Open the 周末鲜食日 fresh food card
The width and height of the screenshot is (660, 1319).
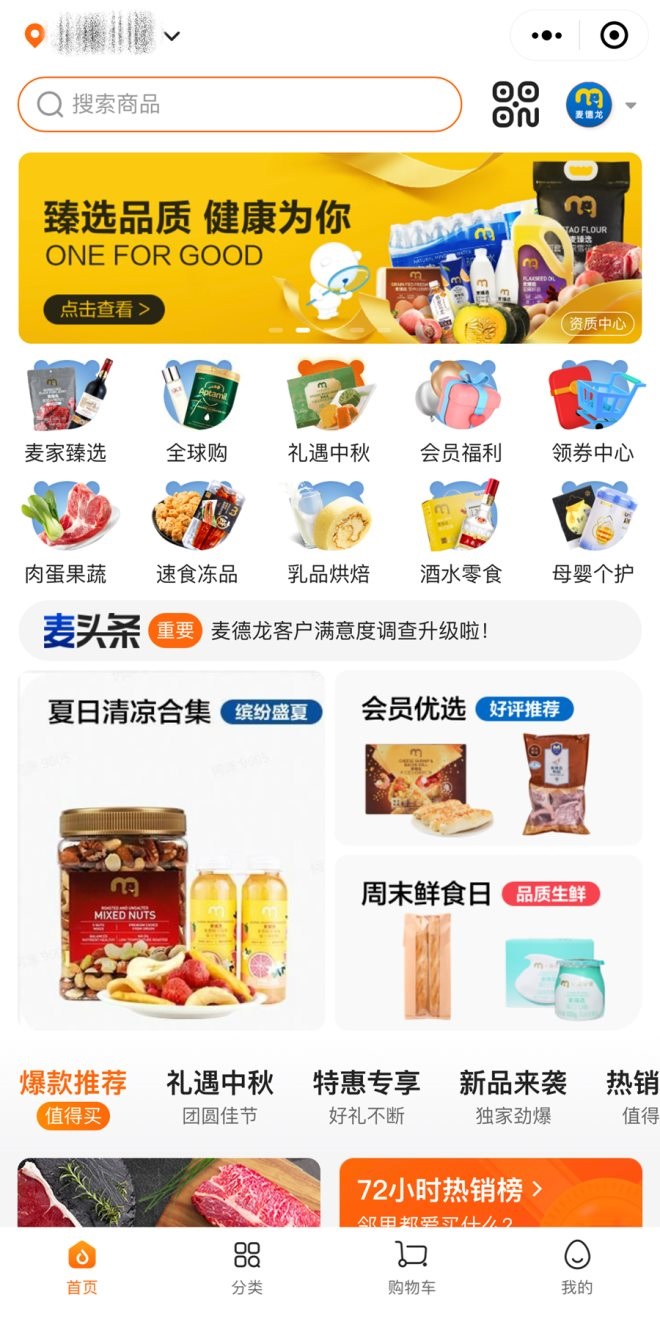488,942
